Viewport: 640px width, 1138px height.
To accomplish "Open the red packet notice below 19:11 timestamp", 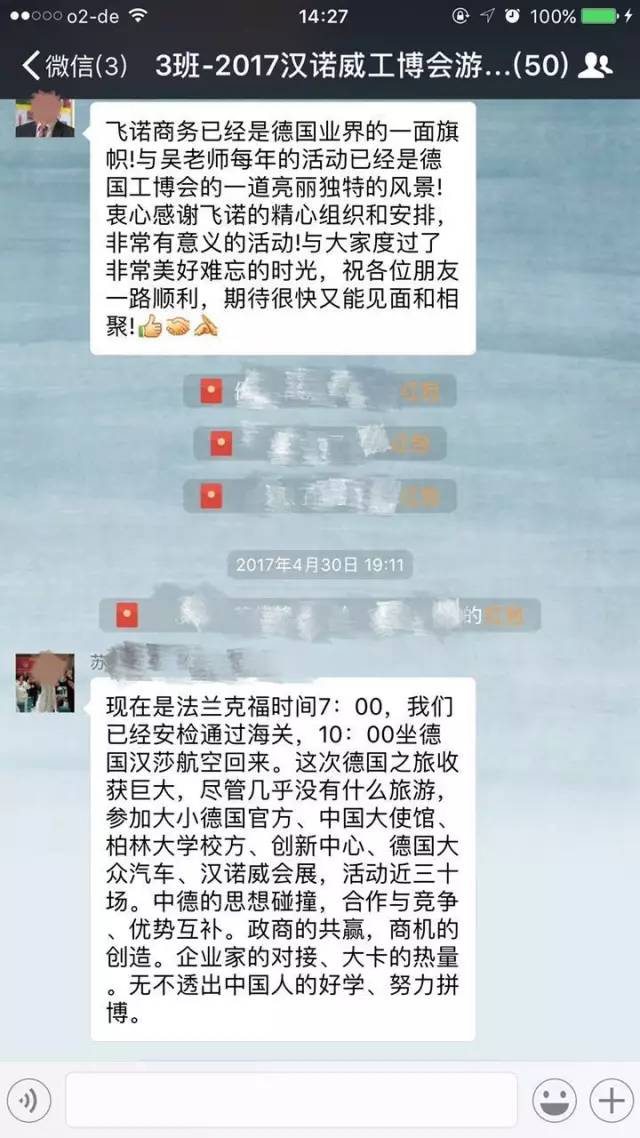I will (x=320, y=614).
